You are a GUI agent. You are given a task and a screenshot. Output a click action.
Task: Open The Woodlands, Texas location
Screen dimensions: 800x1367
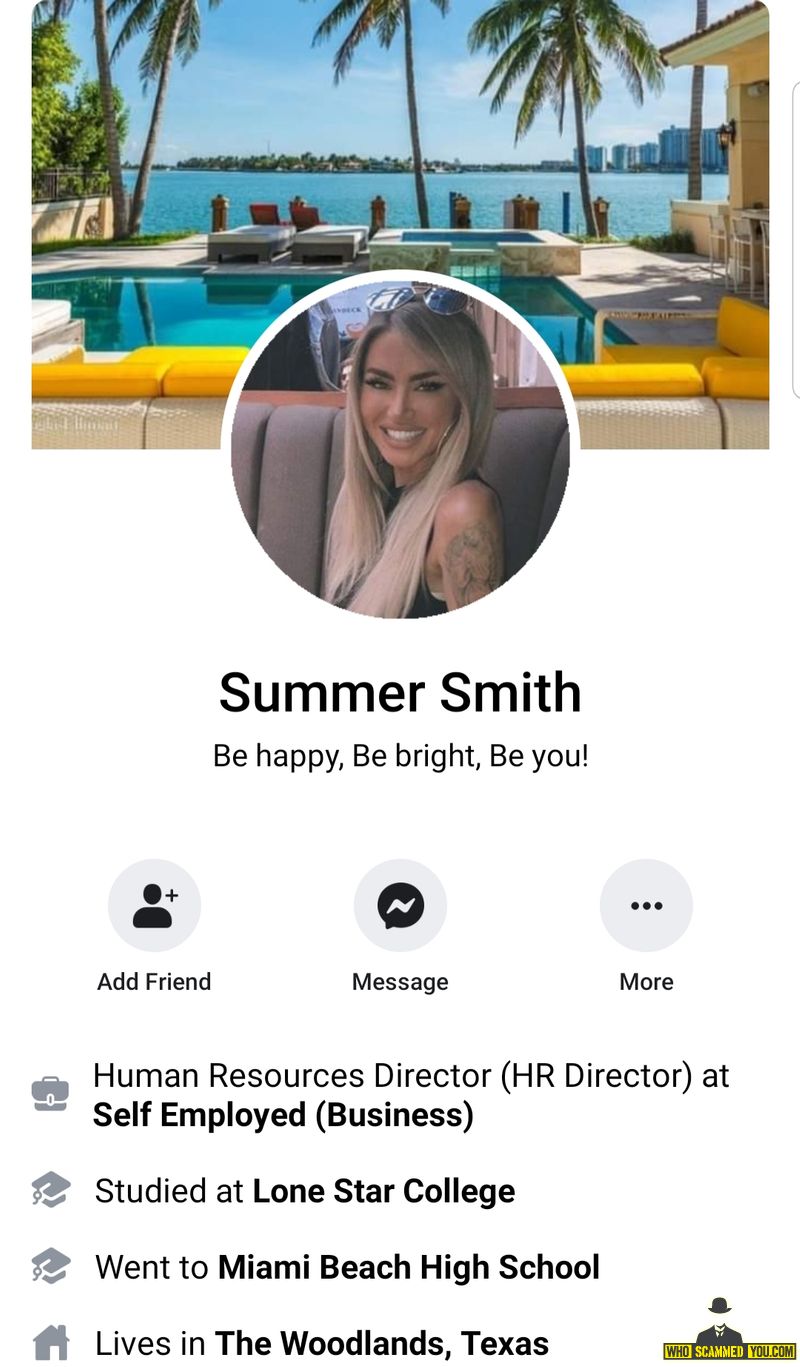(382, 1342)
